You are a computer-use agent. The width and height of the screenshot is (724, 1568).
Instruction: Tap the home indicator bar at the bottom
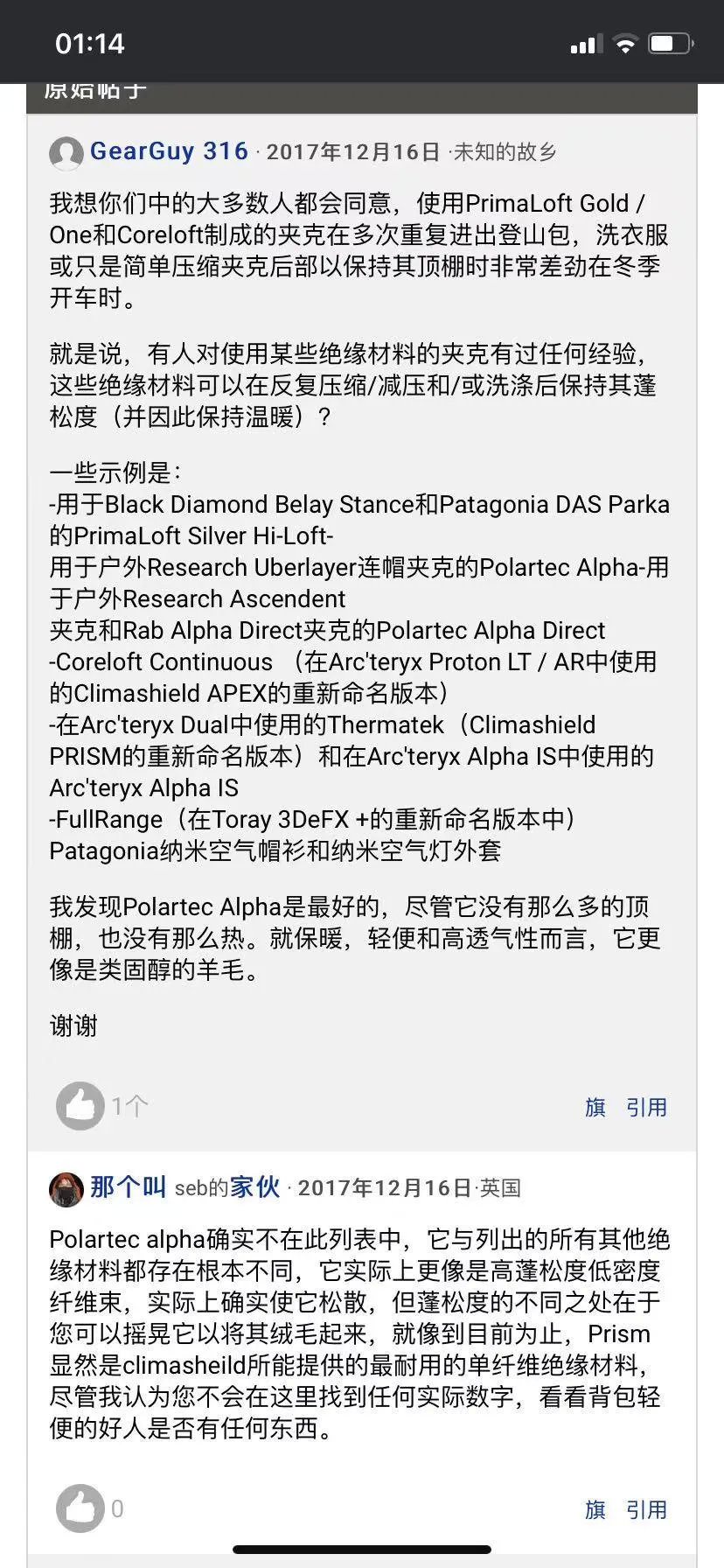[362, 1547]
